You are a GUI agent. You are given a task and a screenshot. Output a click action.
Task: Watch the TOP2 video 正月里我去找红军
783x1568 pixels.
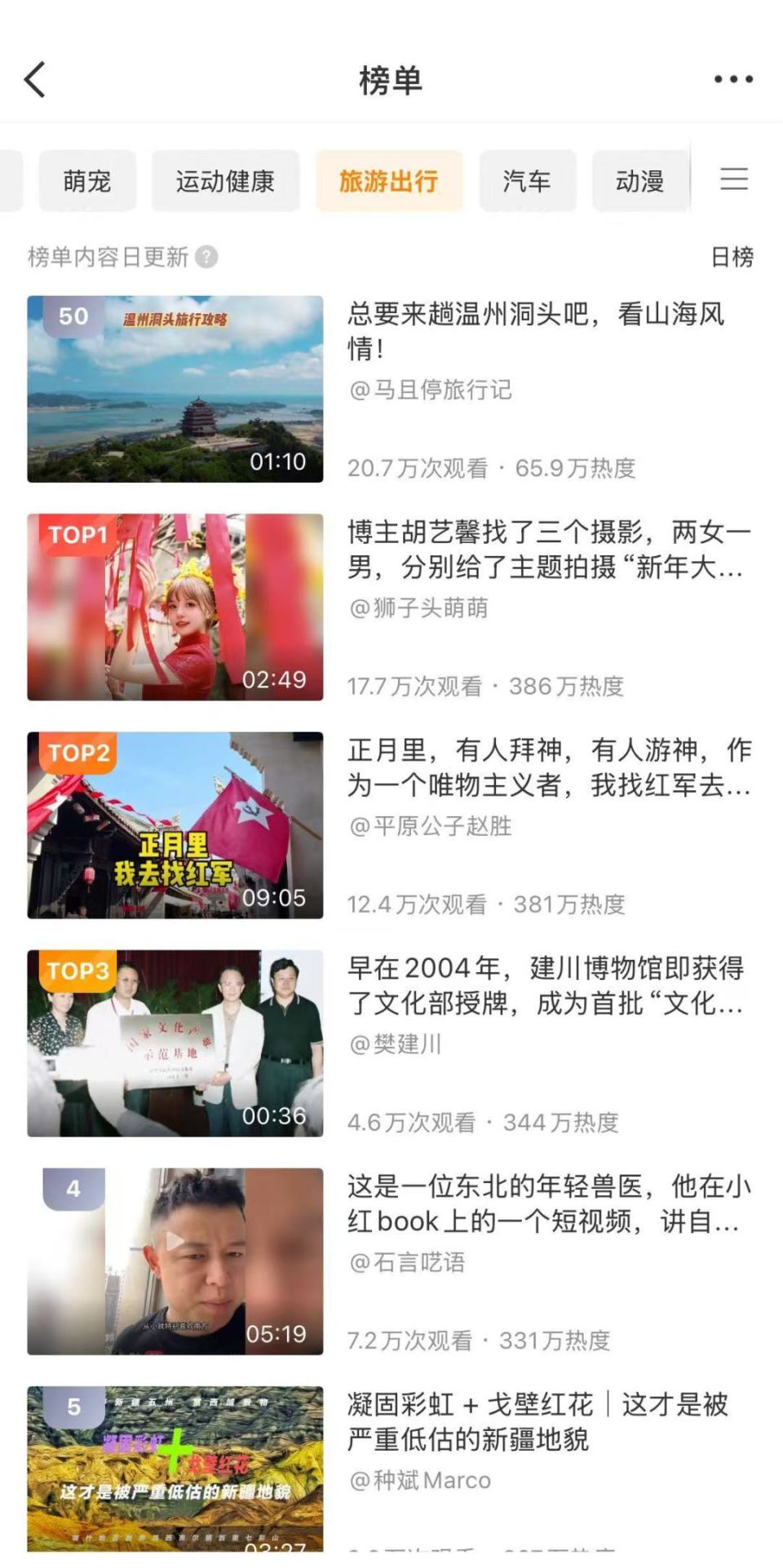tap(175, 825)
